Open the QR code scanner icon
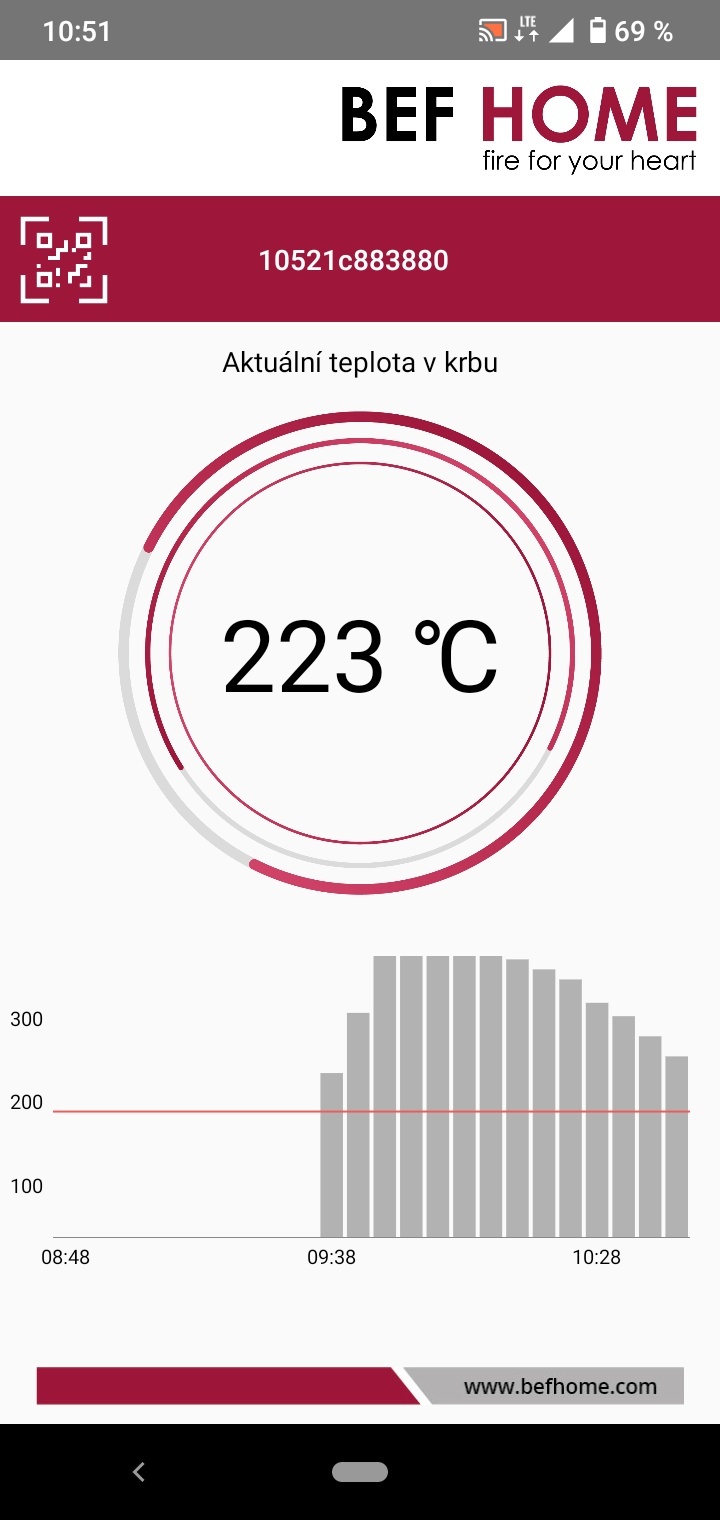Screen dimensions: 720x1520 point(63,260)
